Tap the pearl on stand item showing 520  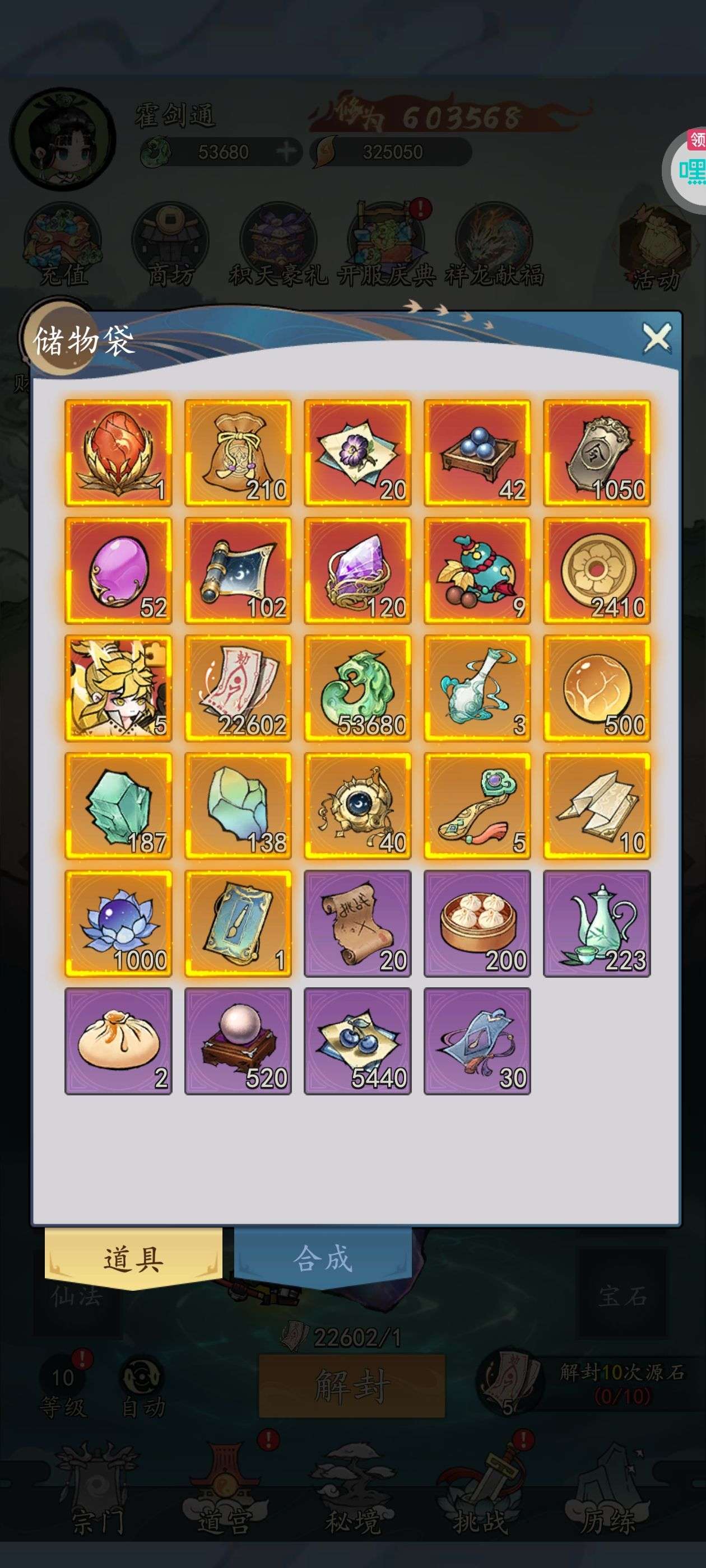(x=238, y=1041)
